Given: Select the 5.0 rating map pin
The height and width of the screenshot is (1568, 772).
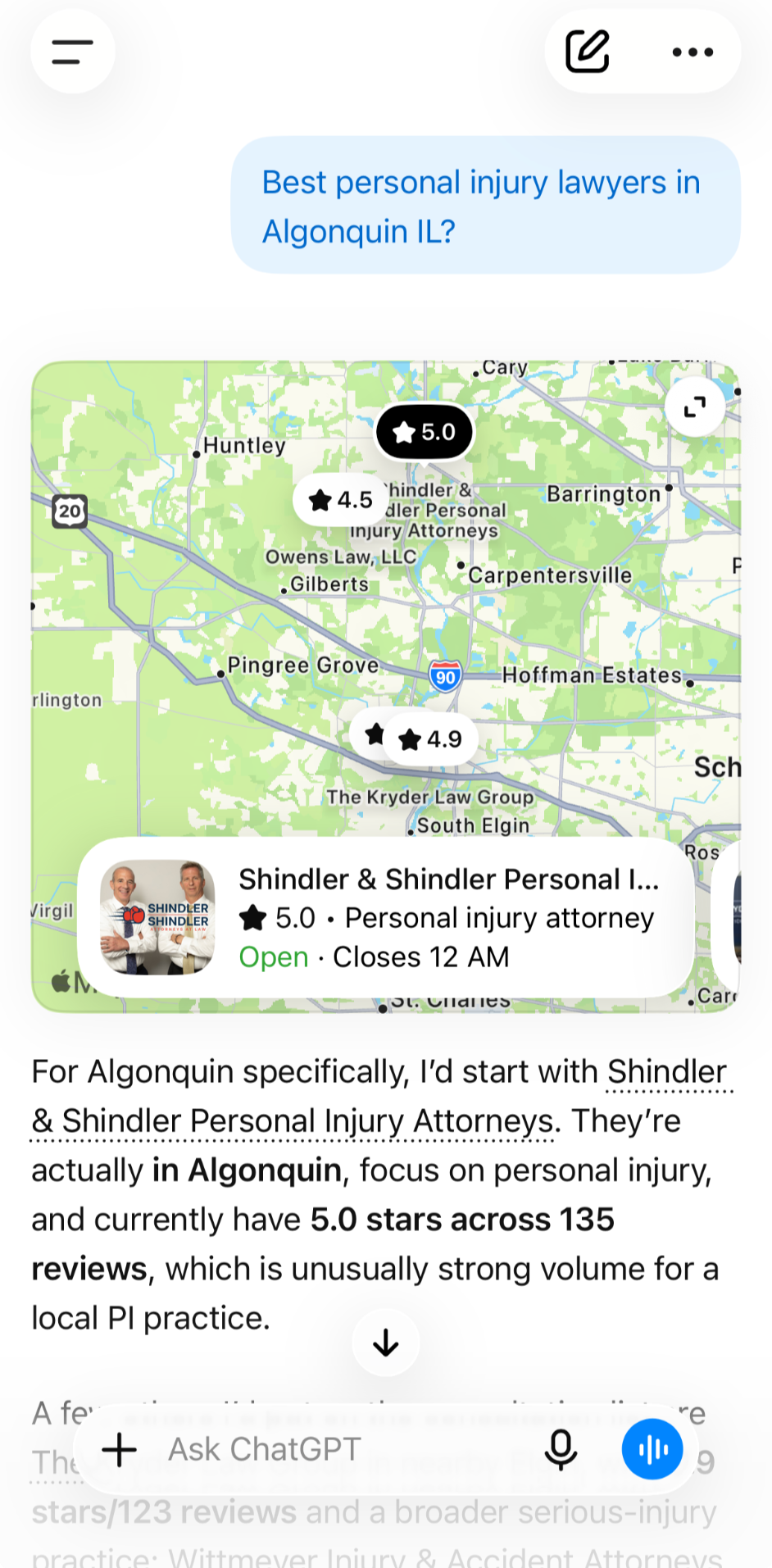Looking at the screenshot, I should click(425, 432).
